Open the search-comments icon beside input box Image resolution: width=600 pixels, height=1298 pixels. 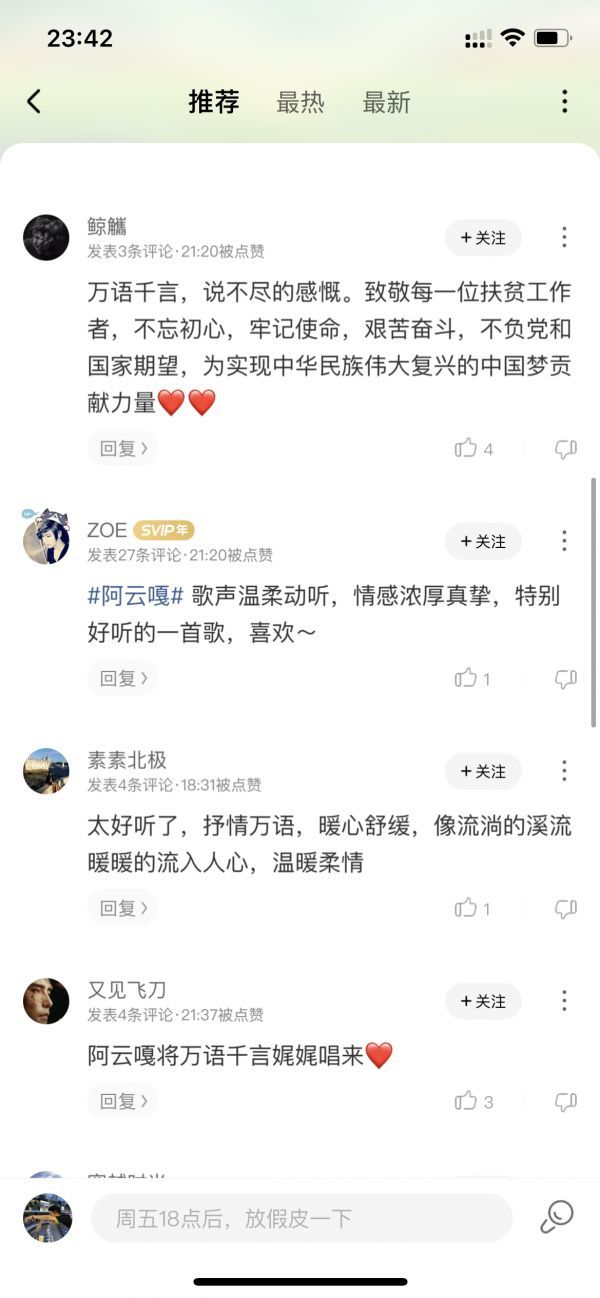point(557,1217)
